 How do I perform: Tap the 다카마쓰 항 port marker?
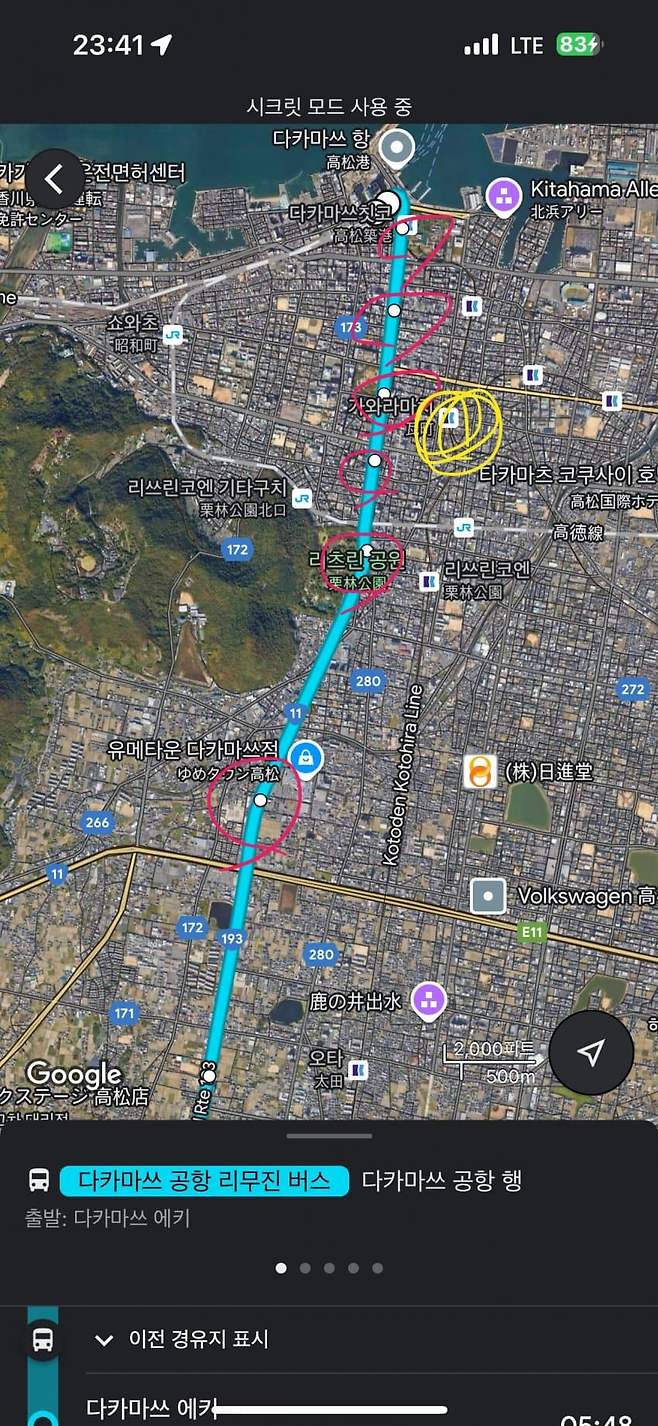[x=399, y=148]
